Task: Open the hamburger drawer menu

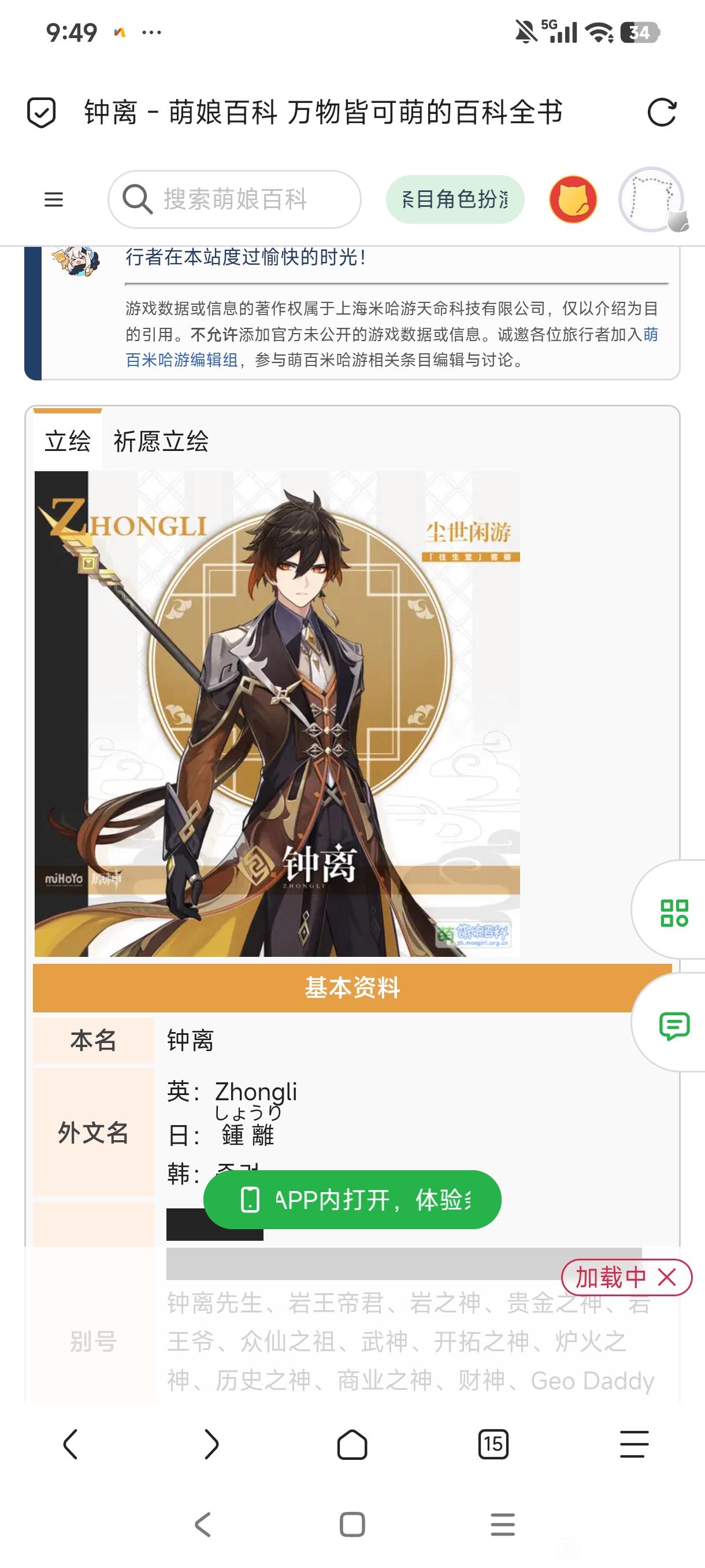Action: coord(54,199)
